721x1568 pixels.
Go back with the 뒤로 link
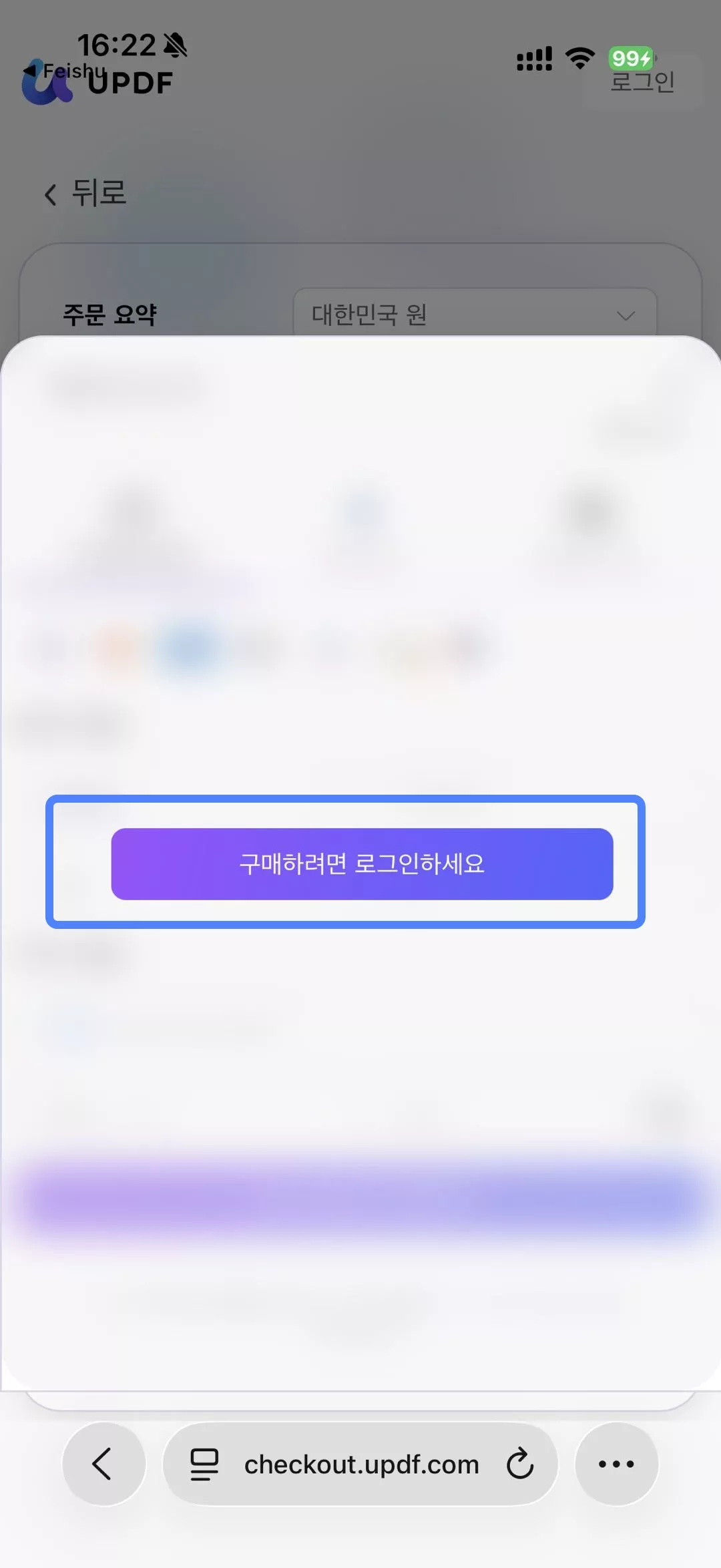pos(85,194)
